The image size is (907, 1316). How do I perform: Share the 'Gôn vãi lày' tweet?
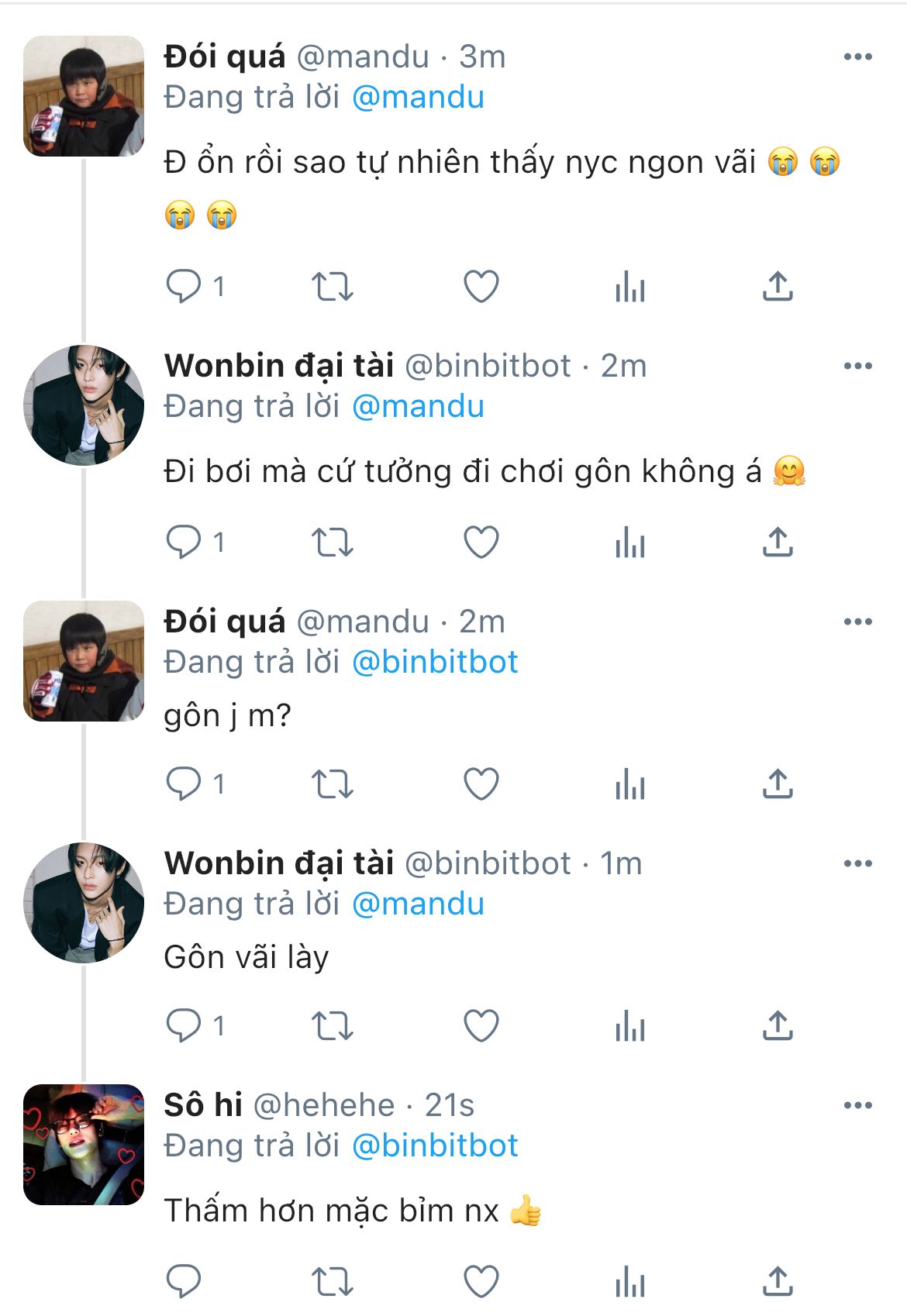click(x=777, y=1026)
